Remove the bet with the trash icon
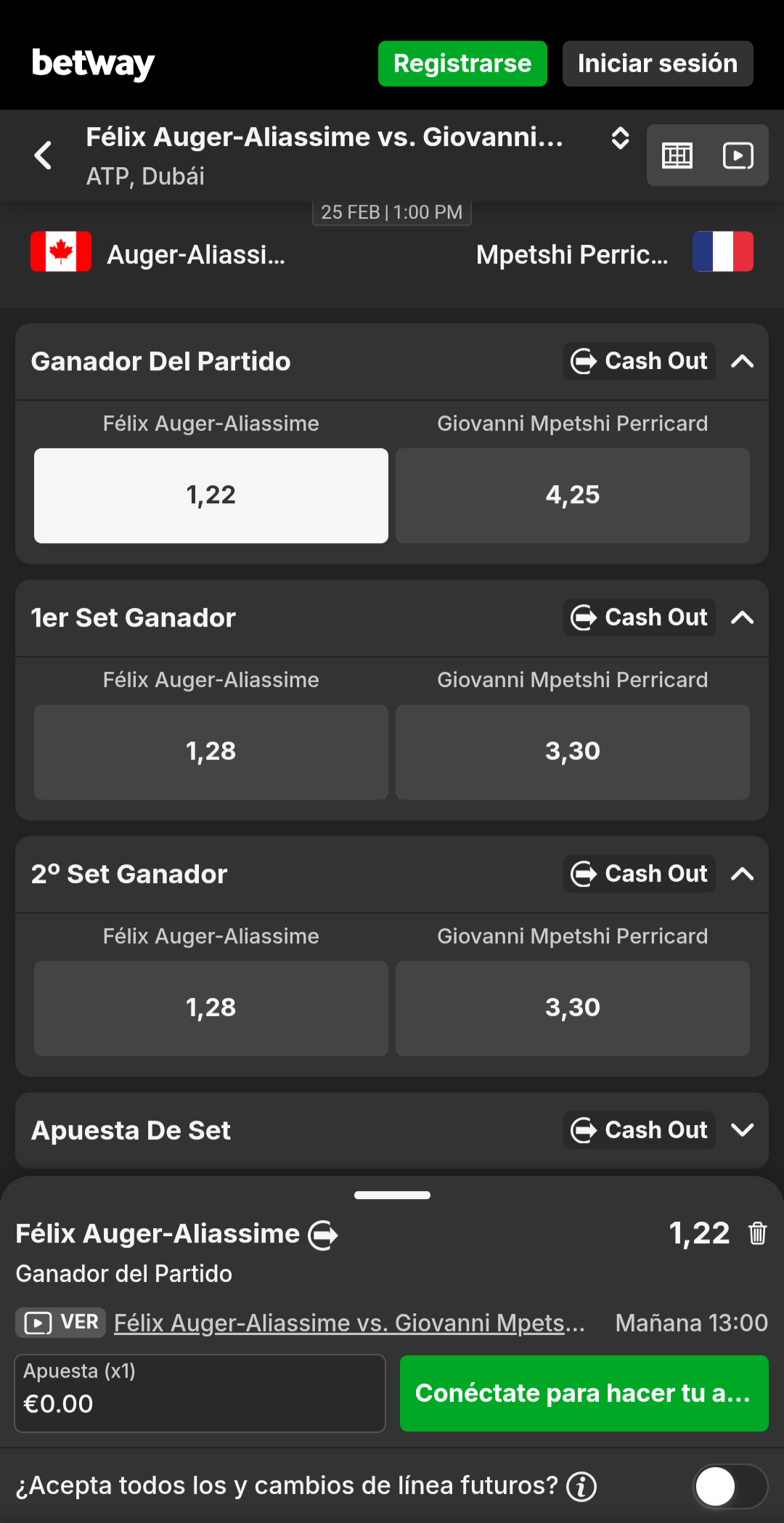The width and height of the screenshot is (784, 1523). [757, 1233]
